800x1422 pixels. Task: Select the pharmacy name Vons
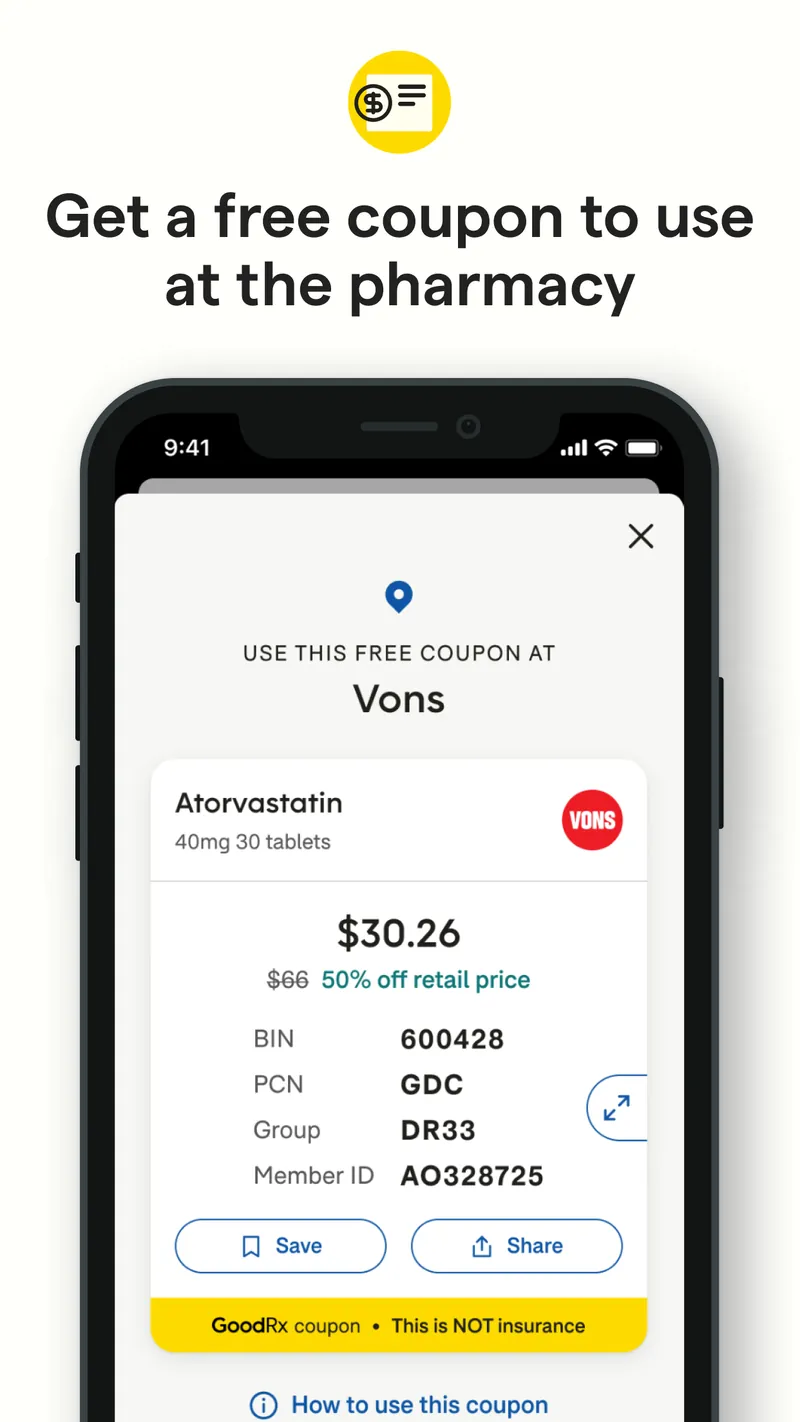point(398,699)
